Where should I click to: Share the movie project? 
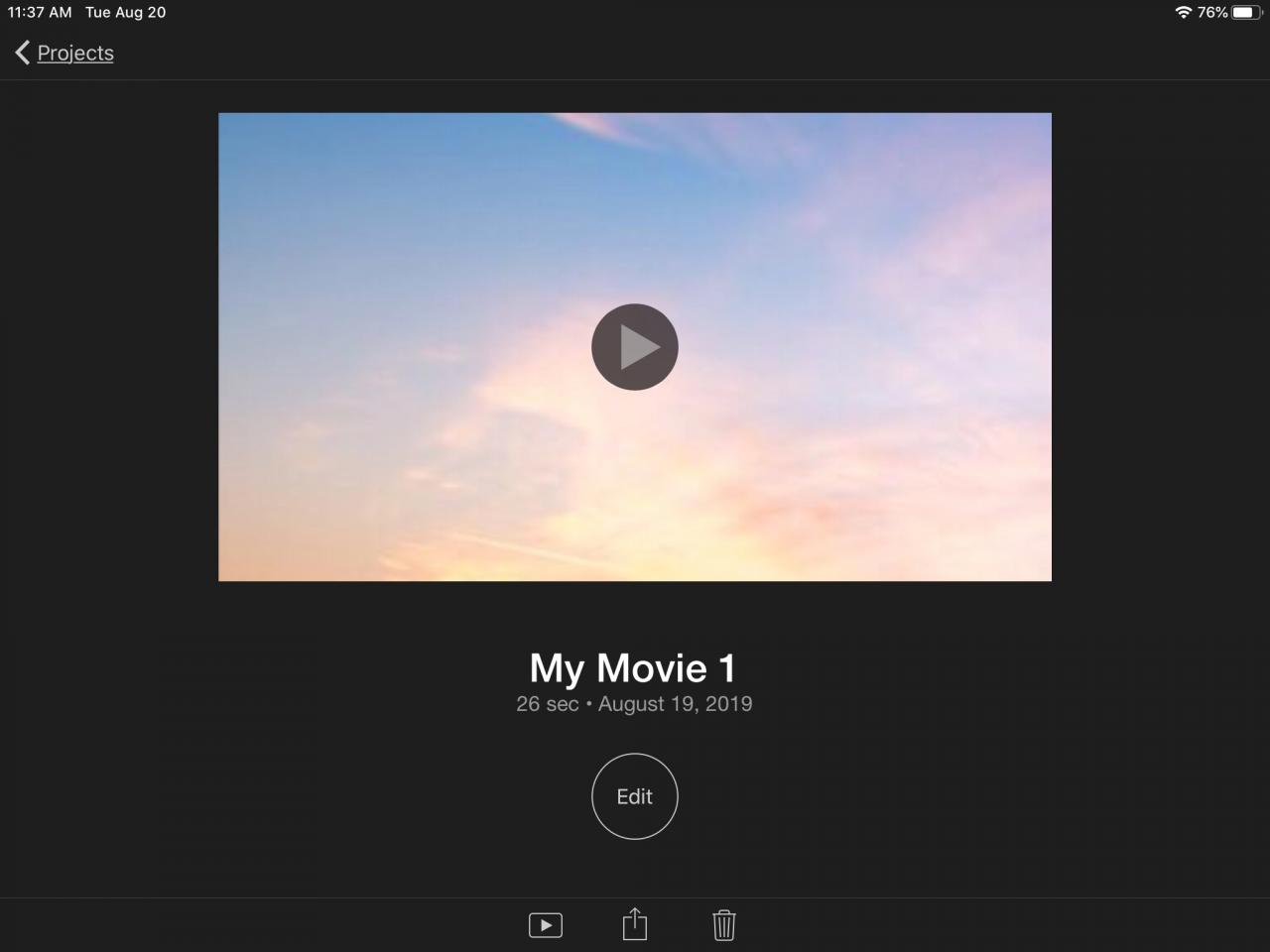(x=635, y=924)
